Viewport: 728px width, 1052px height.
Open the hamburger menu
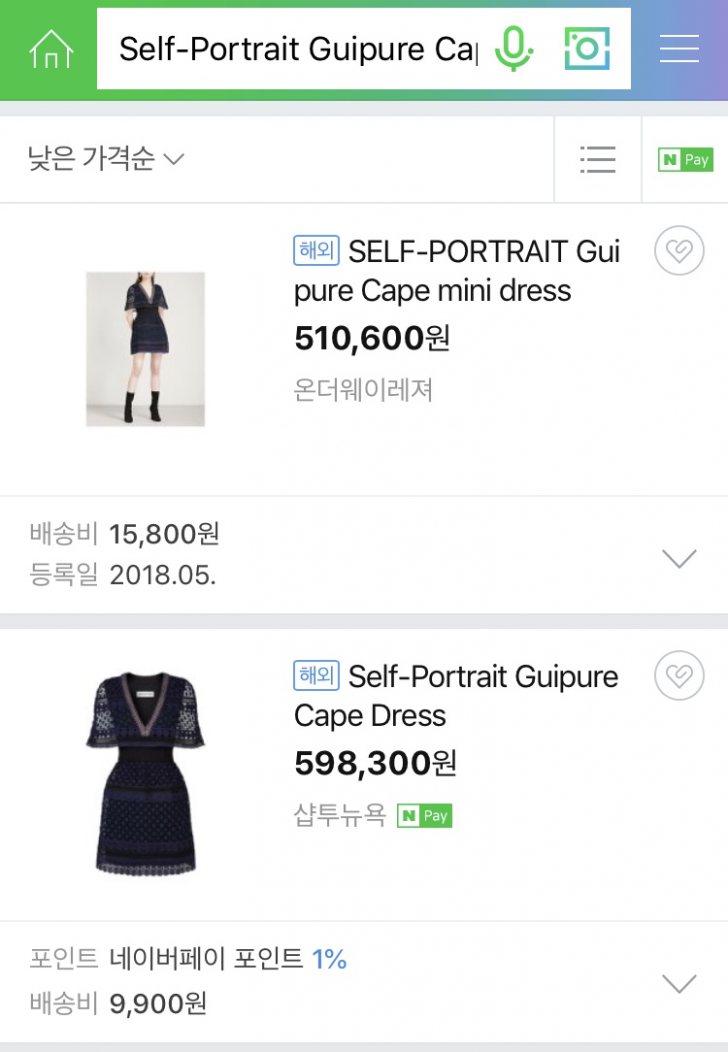click(x=679, y=48)
